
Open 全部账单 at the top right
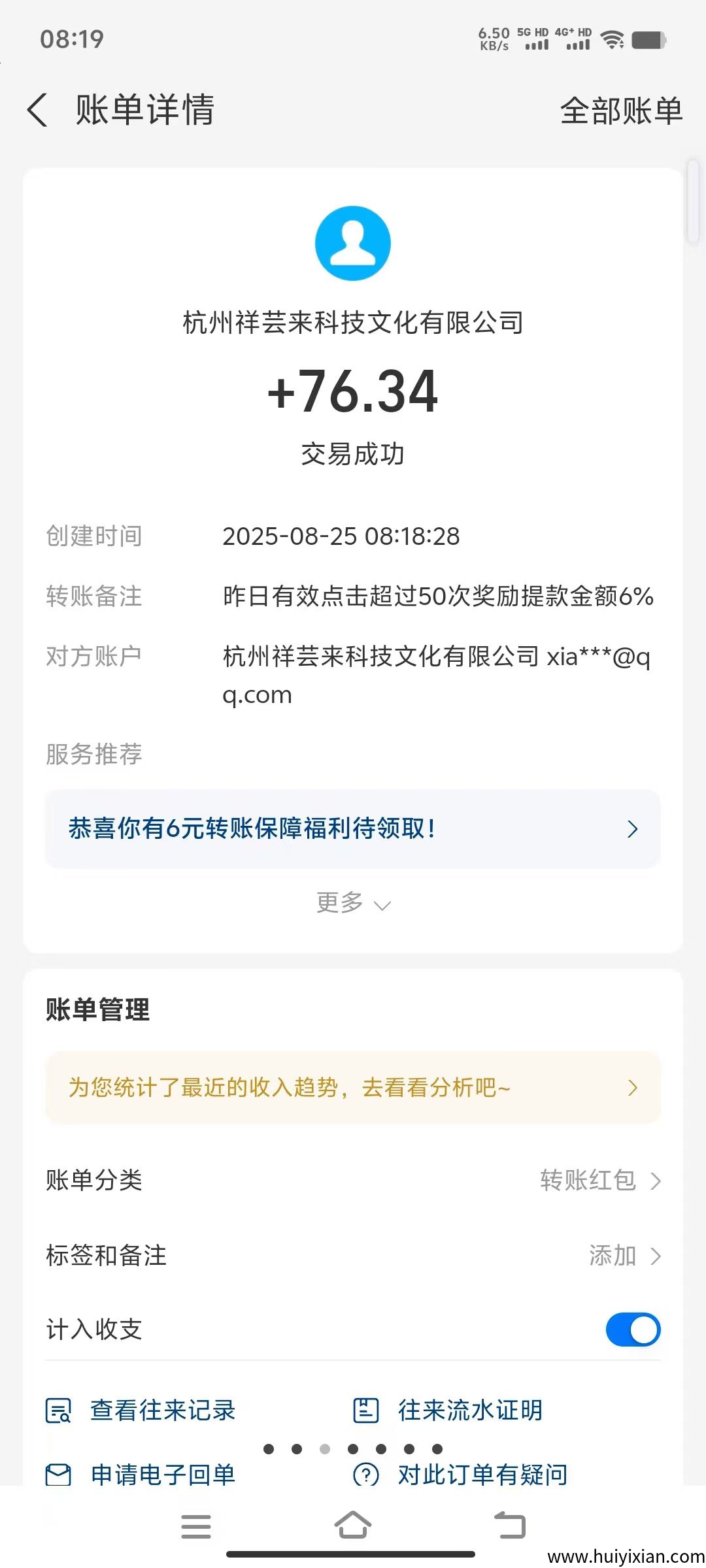(622, 111)
